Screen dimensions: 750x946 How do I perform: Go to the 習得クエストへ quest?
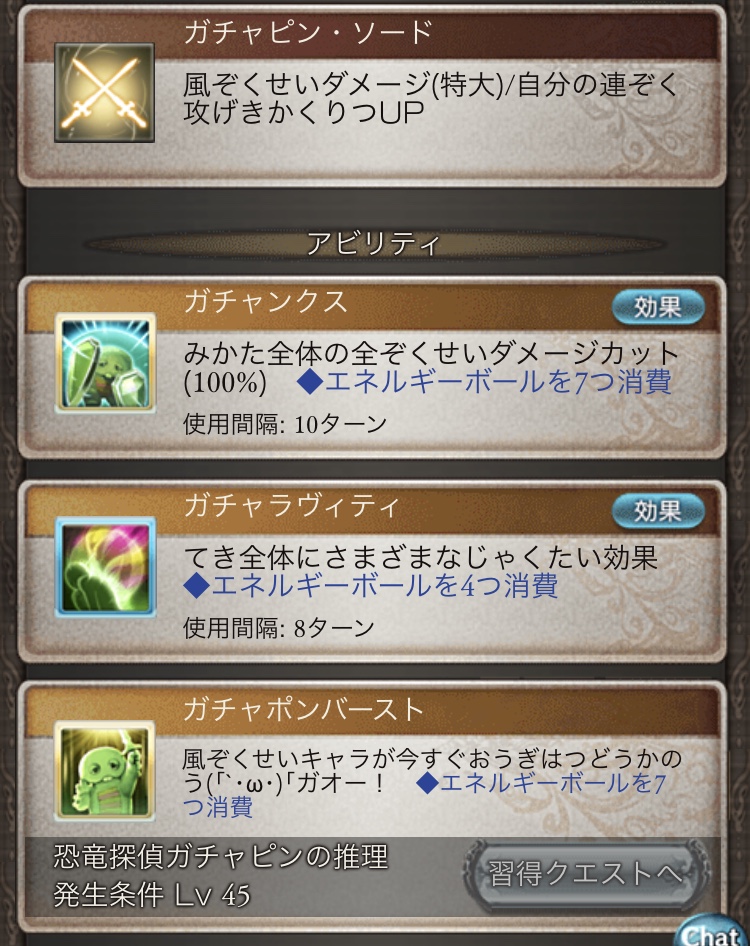pos(586,873)
